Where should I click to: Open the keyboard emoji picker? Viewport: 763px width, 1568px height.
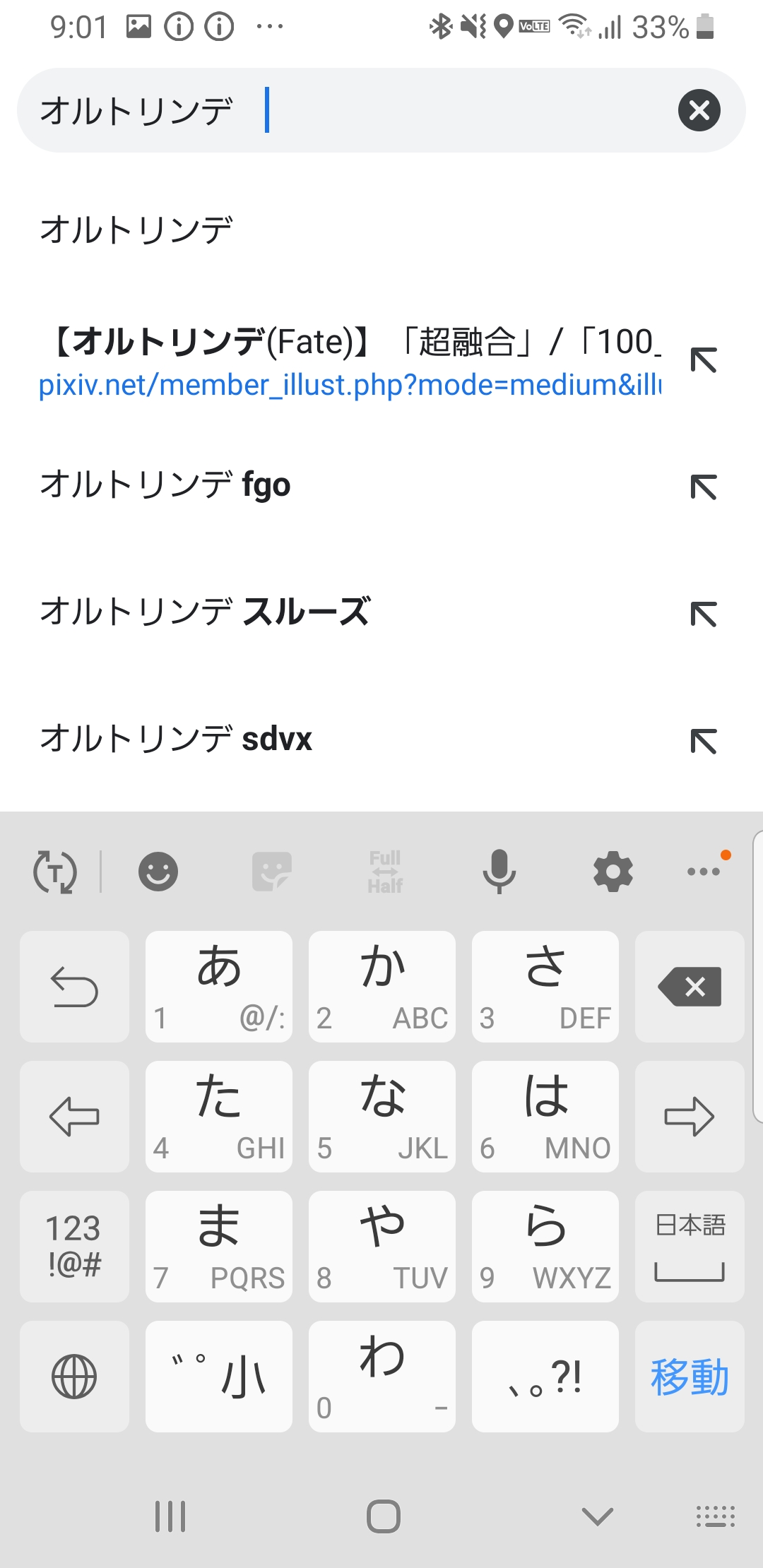(158, 871)
